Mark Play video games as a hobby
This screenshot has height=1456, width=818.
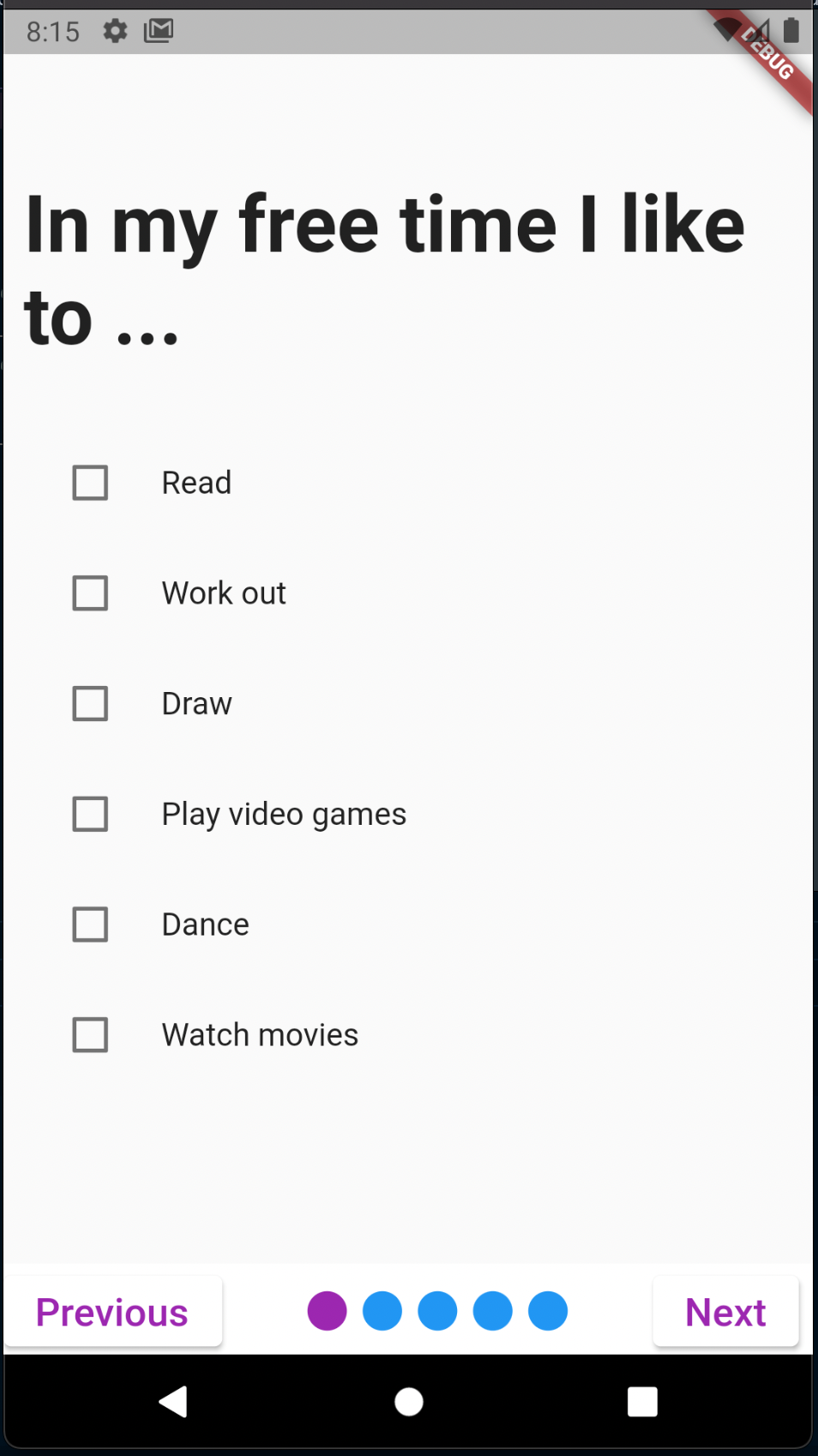tap(90, 815)
